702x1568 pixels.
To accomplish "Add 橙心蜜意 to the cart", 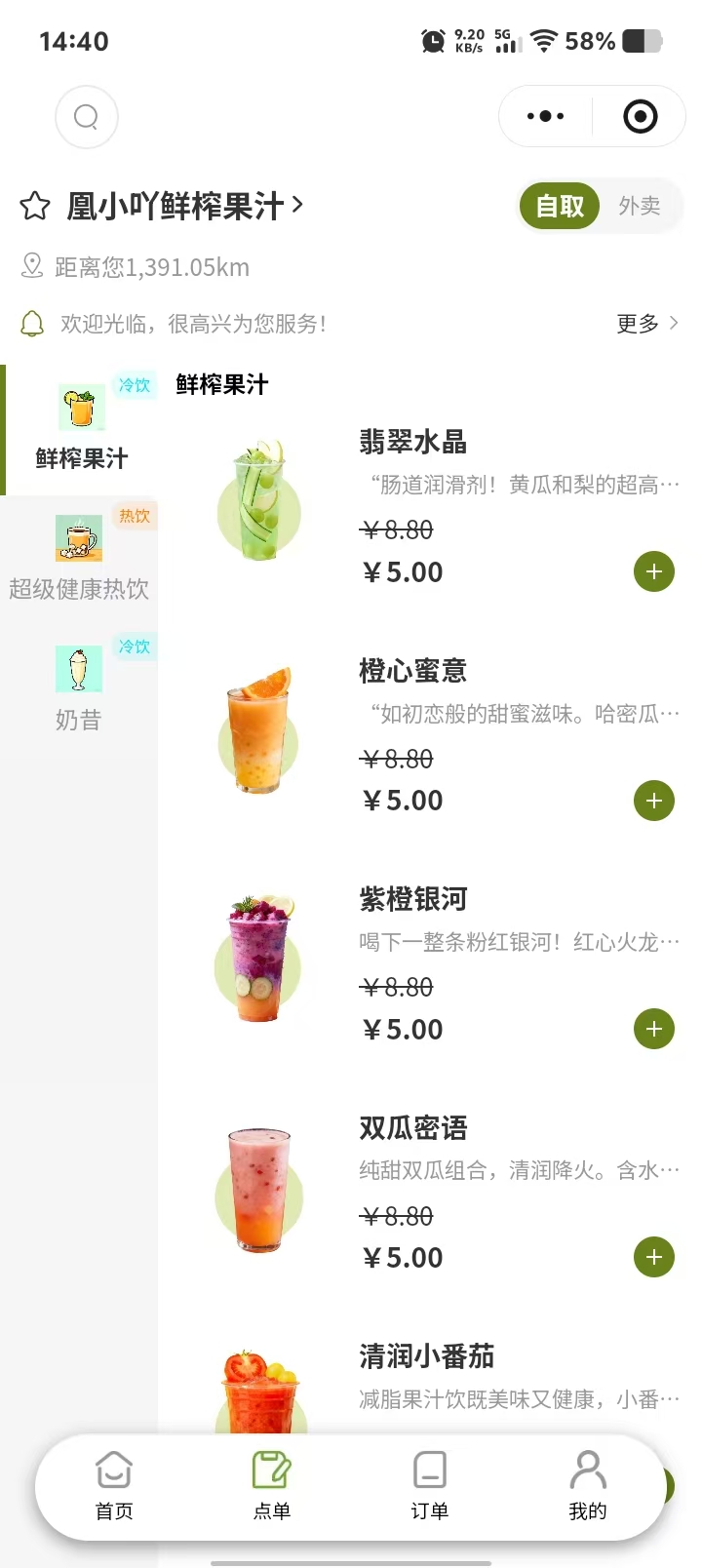I will (654, 801).
